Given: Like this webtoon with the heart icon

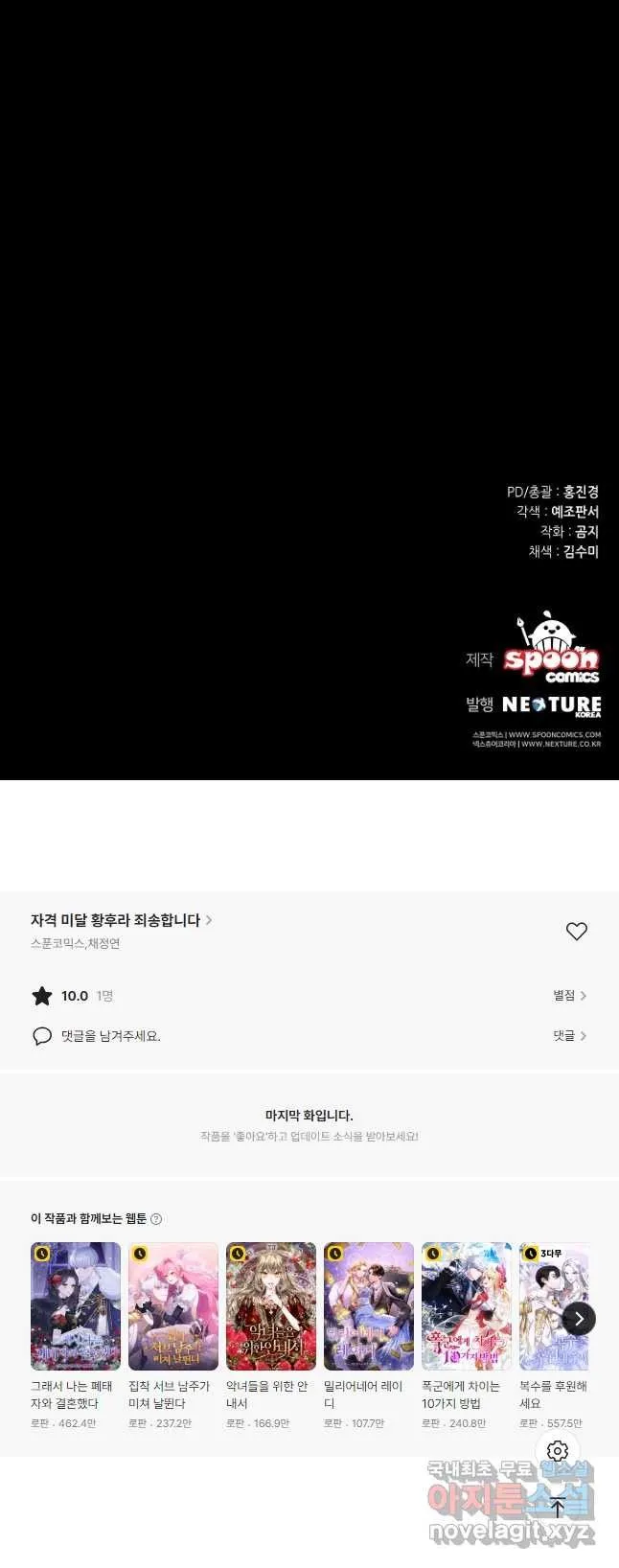Looking at the screenshot, I should point(576,931).
